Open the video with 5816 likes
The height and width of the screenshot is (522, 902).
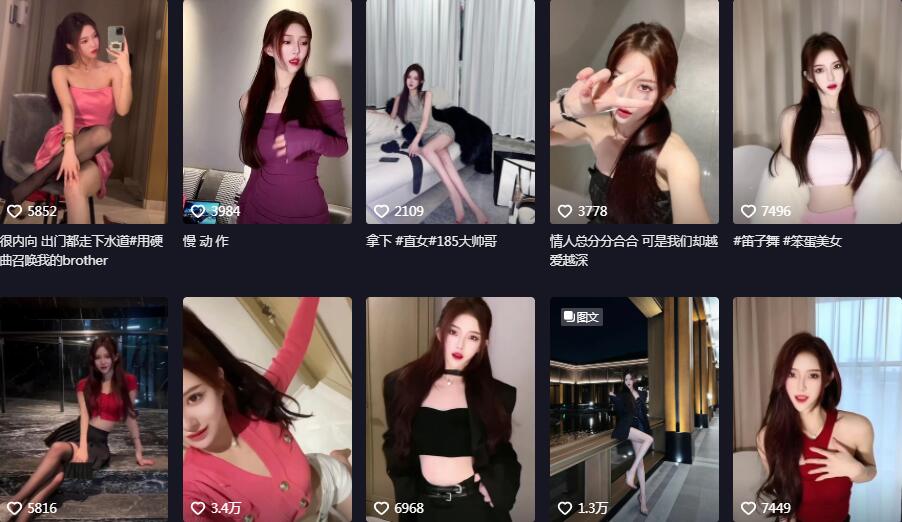[x=83, y=405]
